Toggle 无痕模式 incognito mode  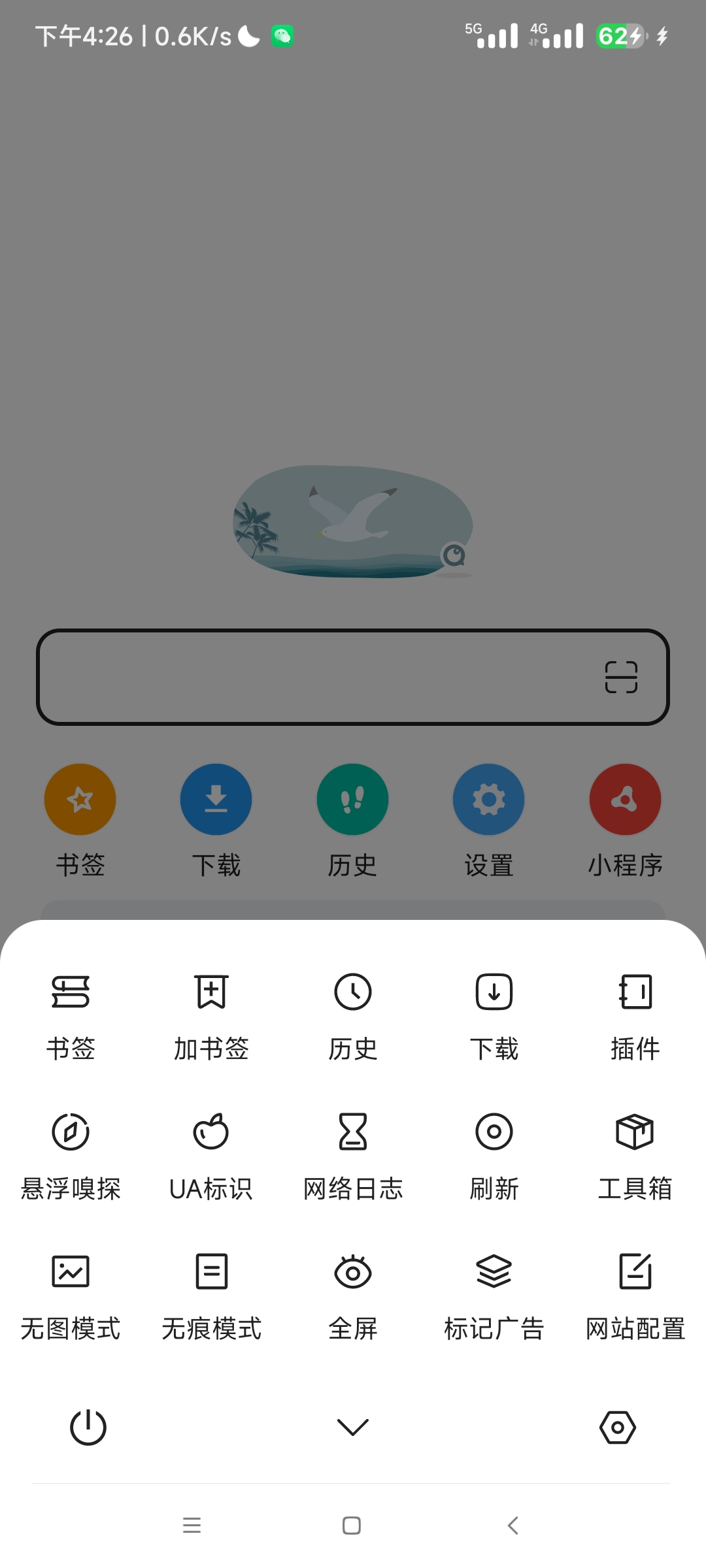point(211,1294)
